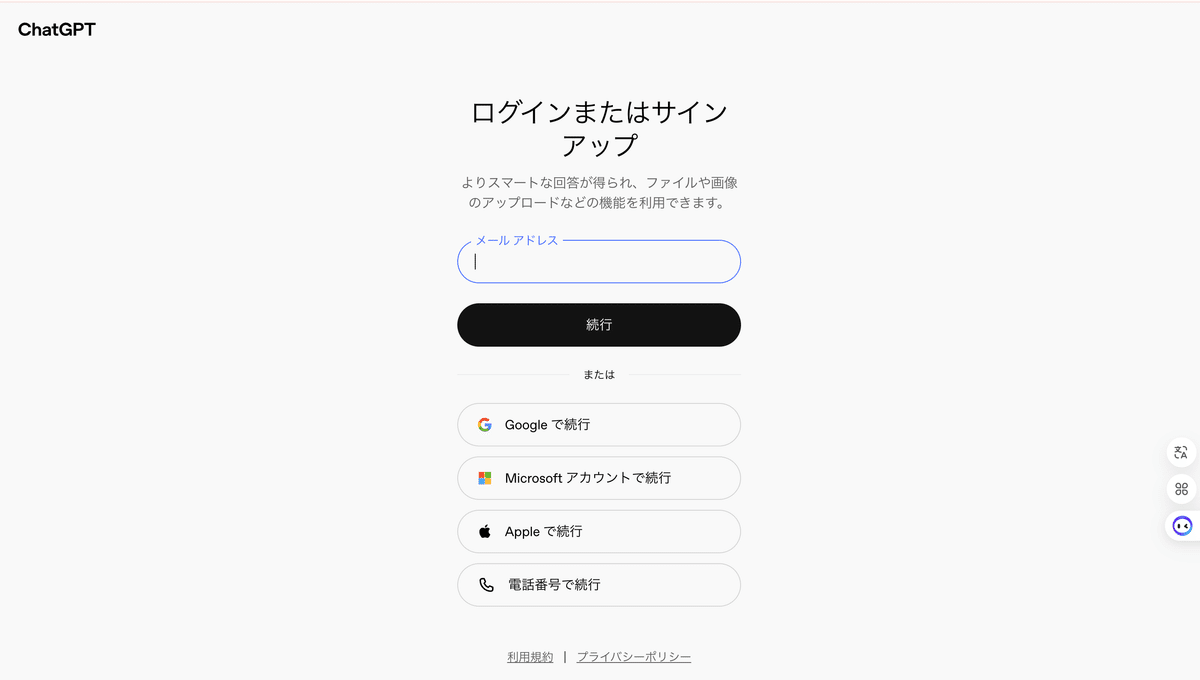Open the assistant robot face icon
Screen dimensions: 1200x680
[1182, 525]
